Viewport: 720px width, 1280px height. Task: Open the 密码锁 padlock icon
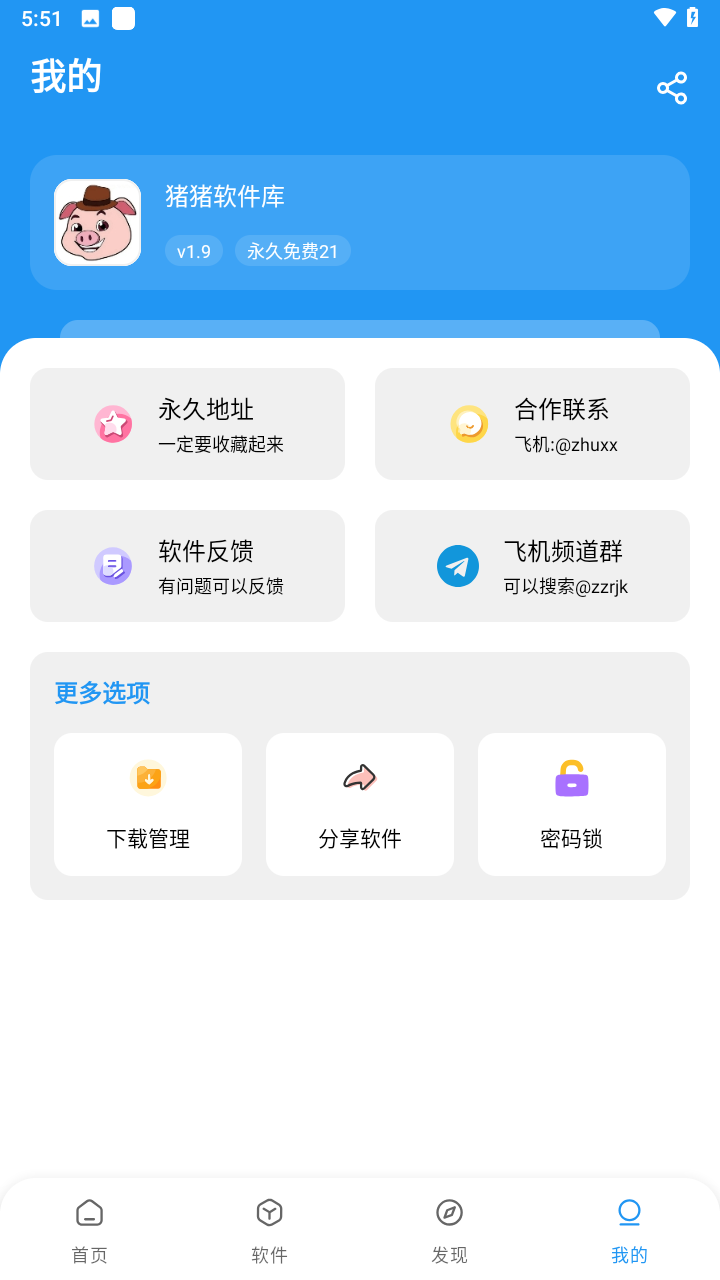pos(571,777)
